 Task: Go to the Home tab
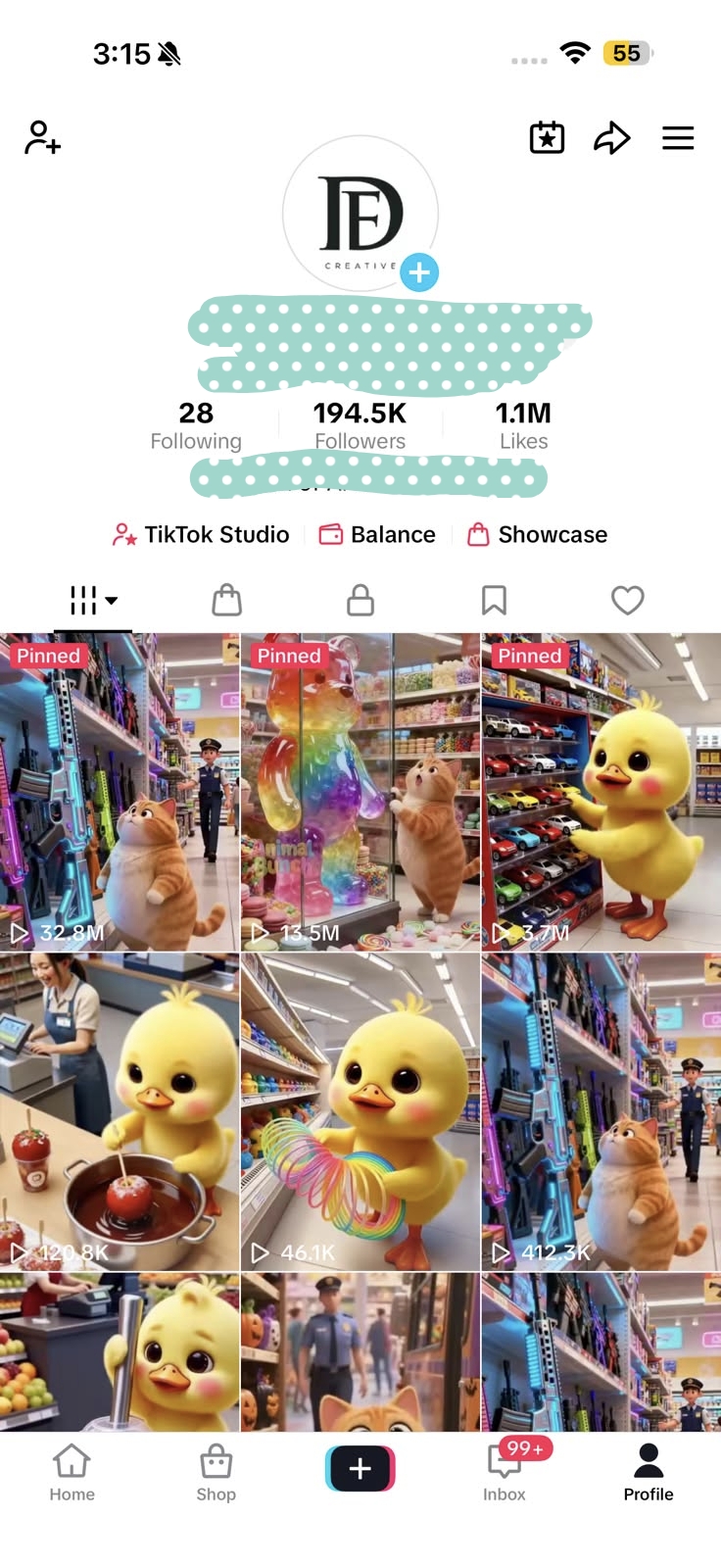(x=72, y=1472)
